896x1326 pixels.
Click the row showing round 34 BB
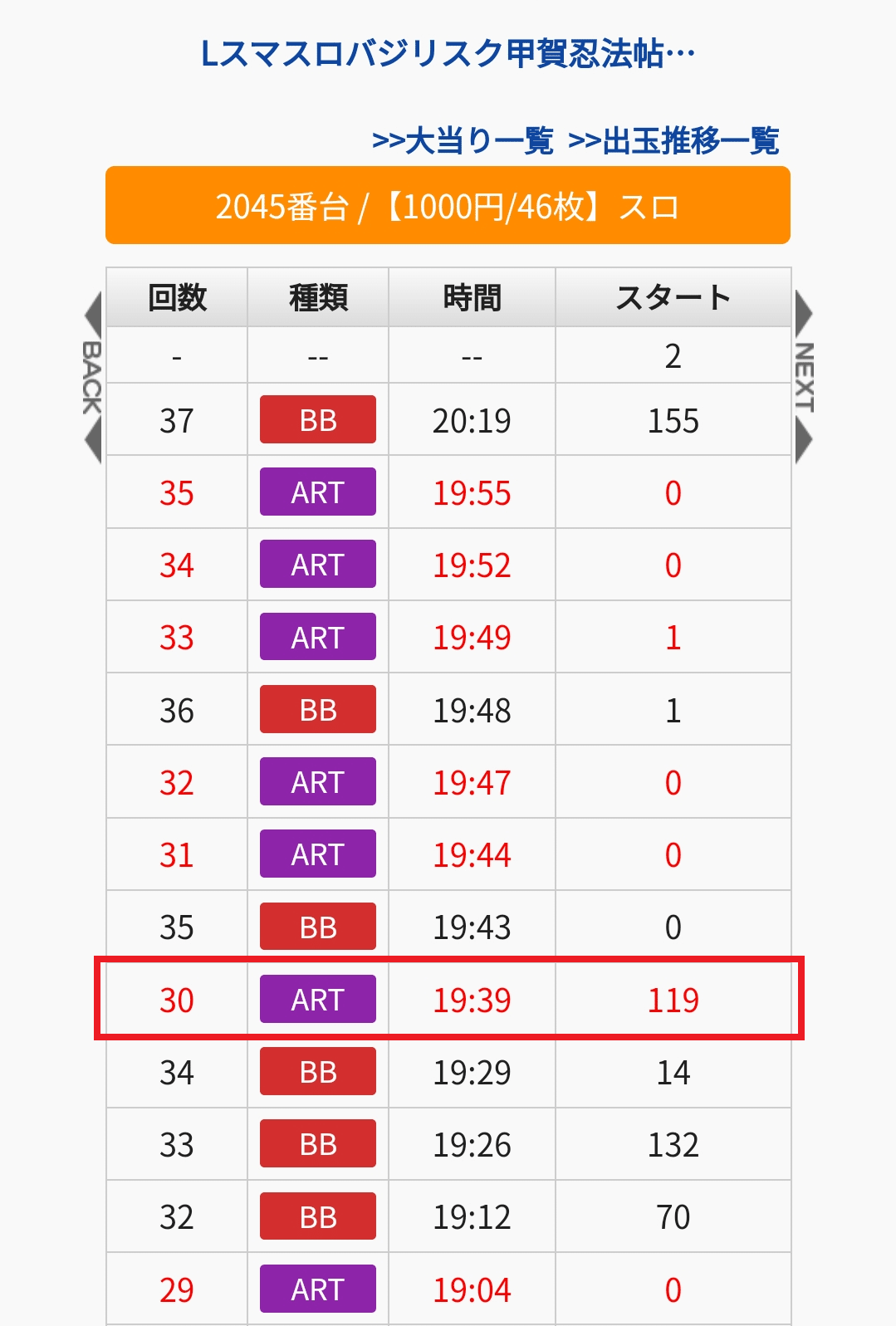click(448, 1071)
